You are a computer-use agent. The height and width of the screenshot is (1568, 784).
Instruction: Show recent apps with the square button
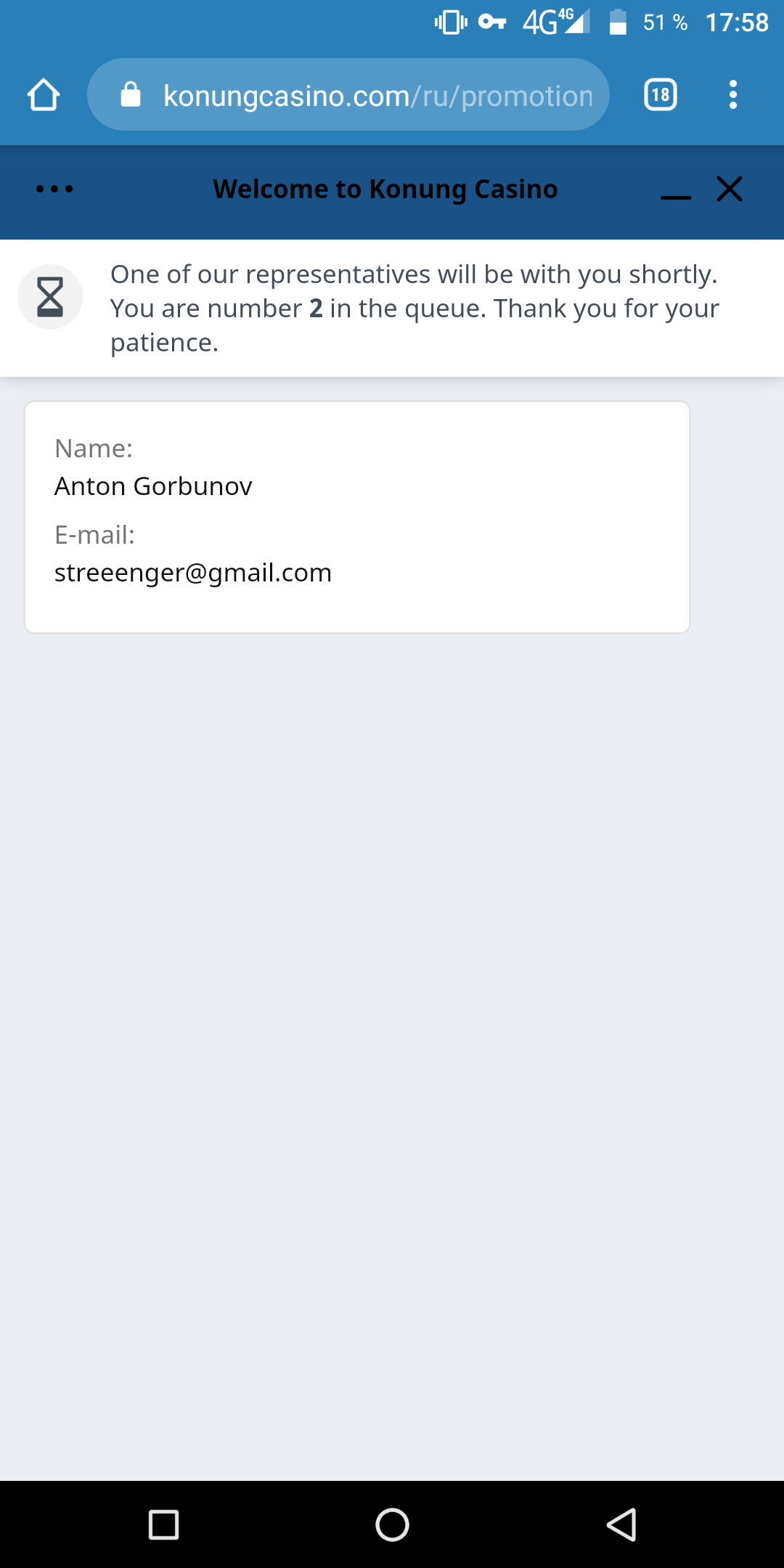pyautogui.click(x=163, y=1524)
